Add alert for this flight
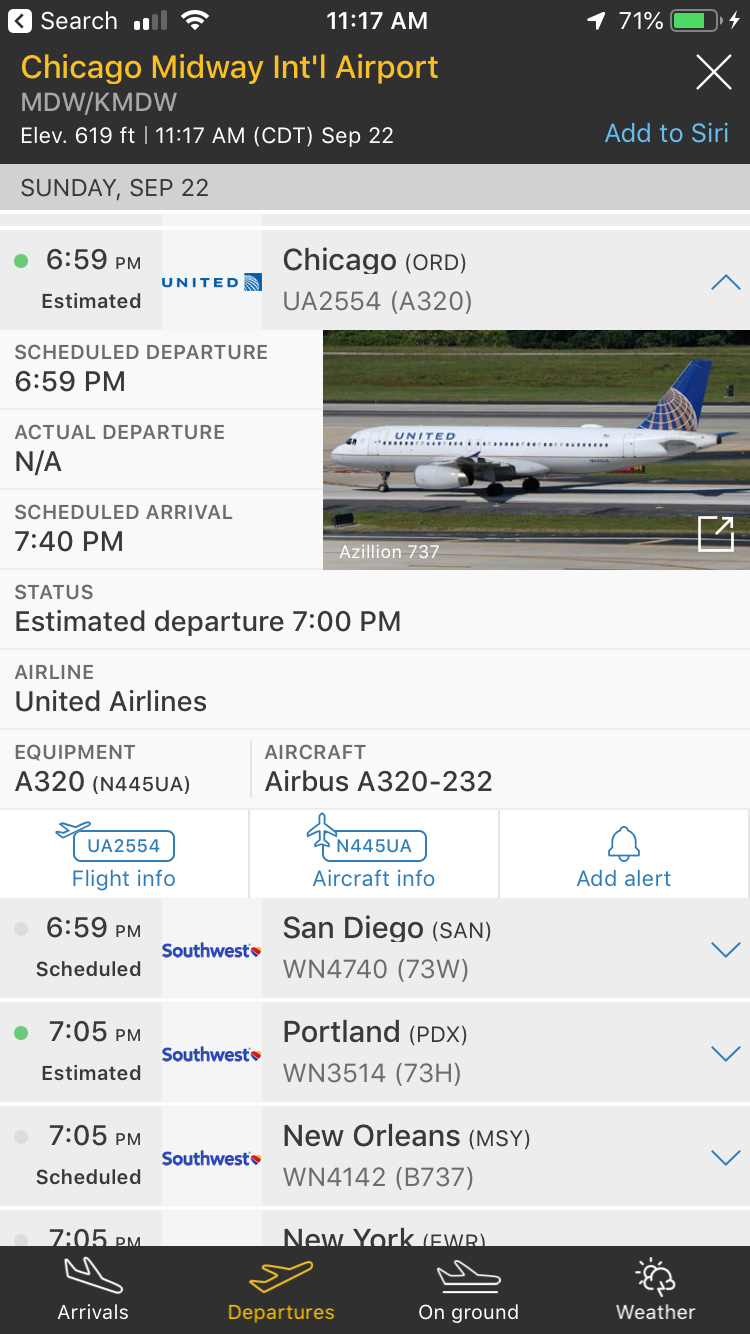This screenshot has width=750, height=1334. pyautogui.click(x=624, y=855)
